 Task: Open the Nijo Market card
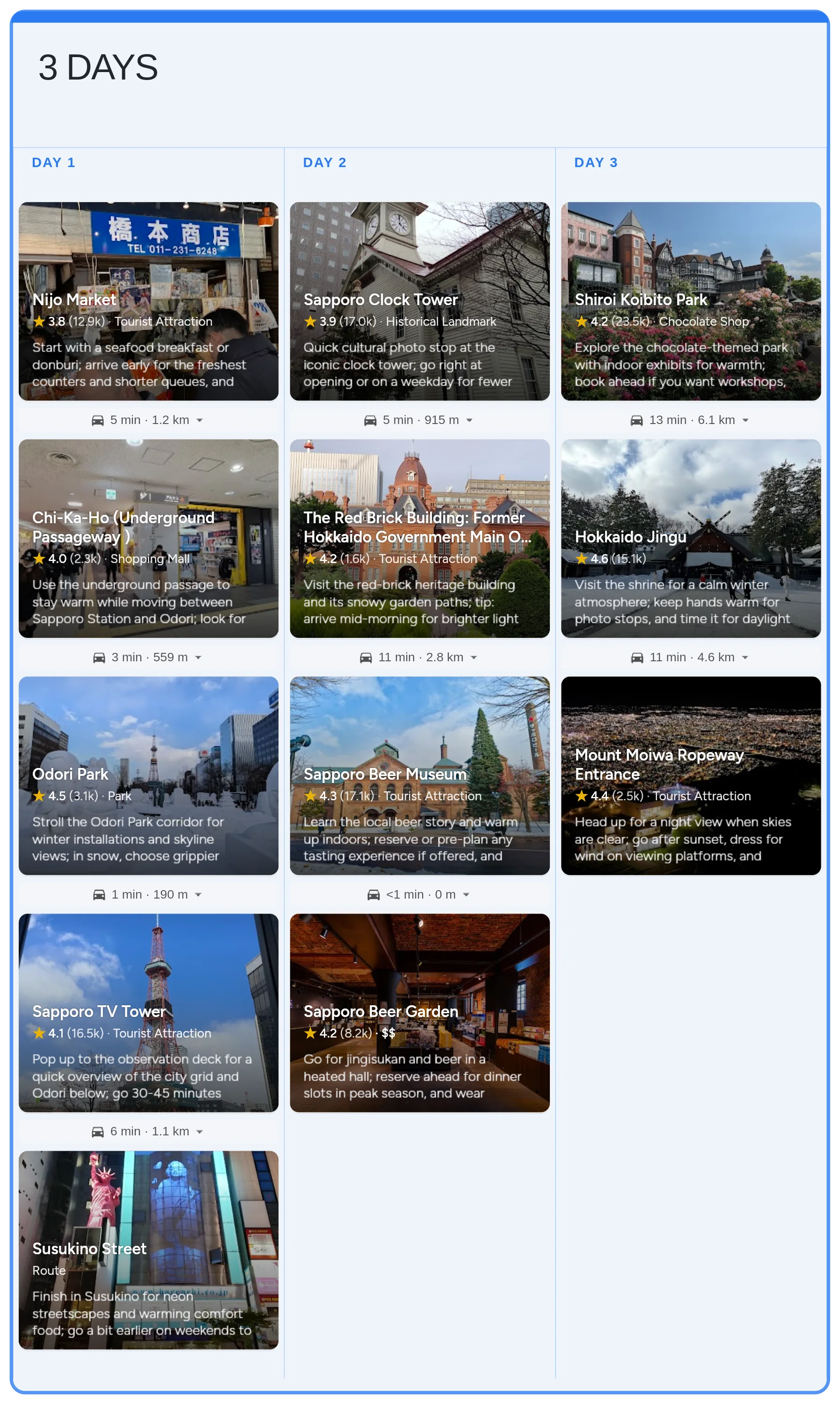pyautogui.click(x=148, y=301)
